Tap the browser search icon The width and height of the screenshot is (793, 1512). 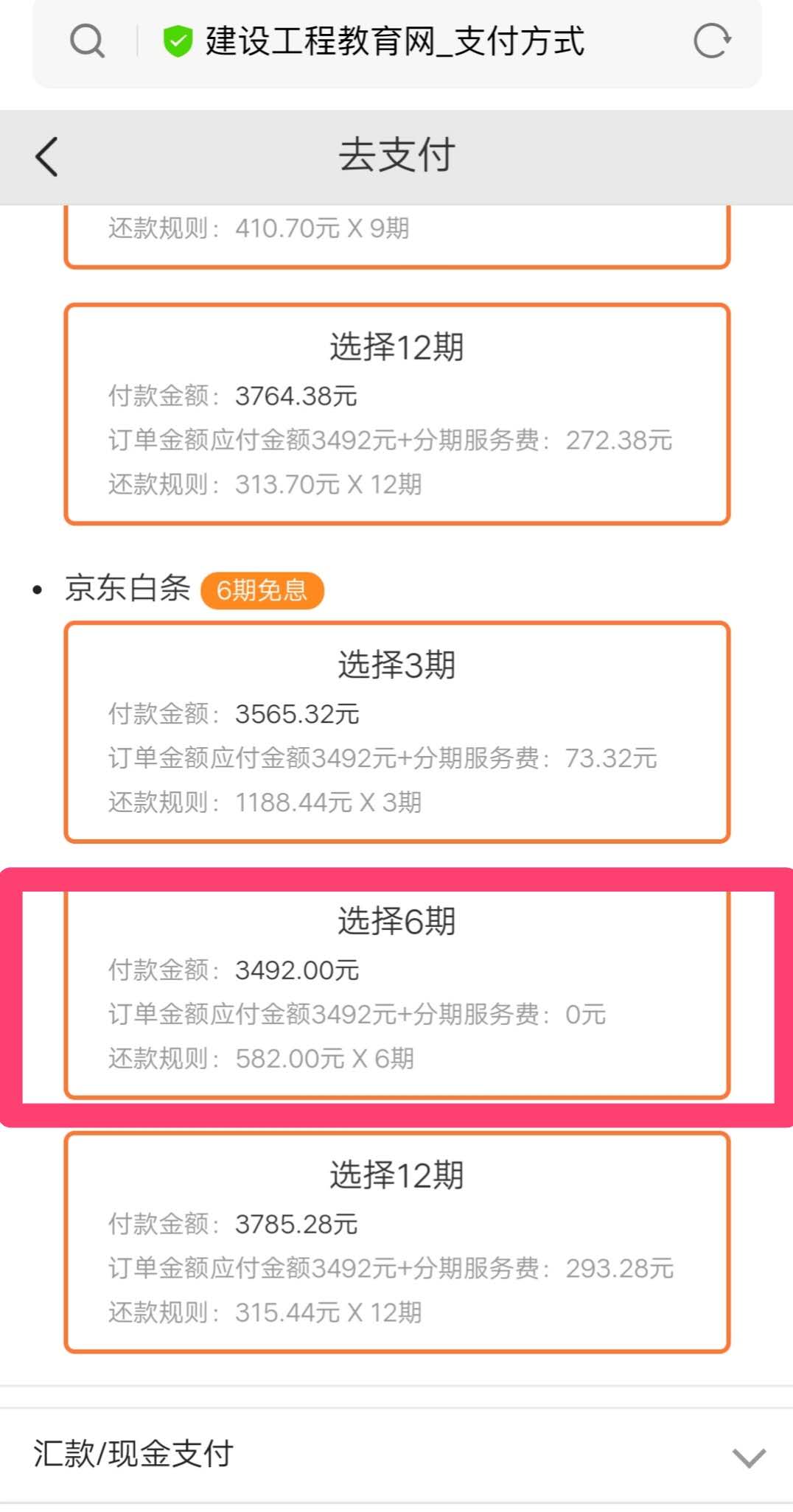pyautogui.click(x=87, y=41)
